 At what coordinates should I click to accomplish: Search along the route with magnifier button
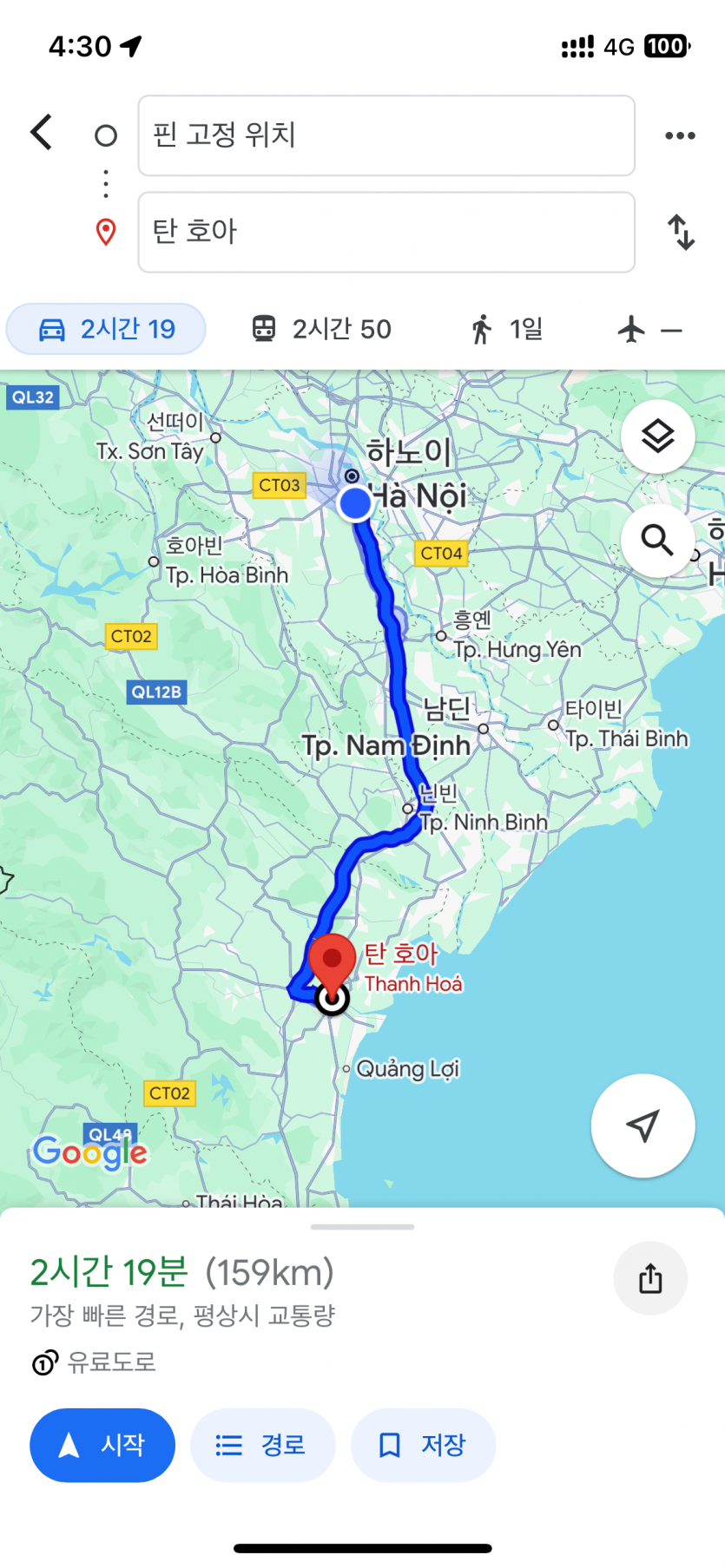tap(657, 540)
